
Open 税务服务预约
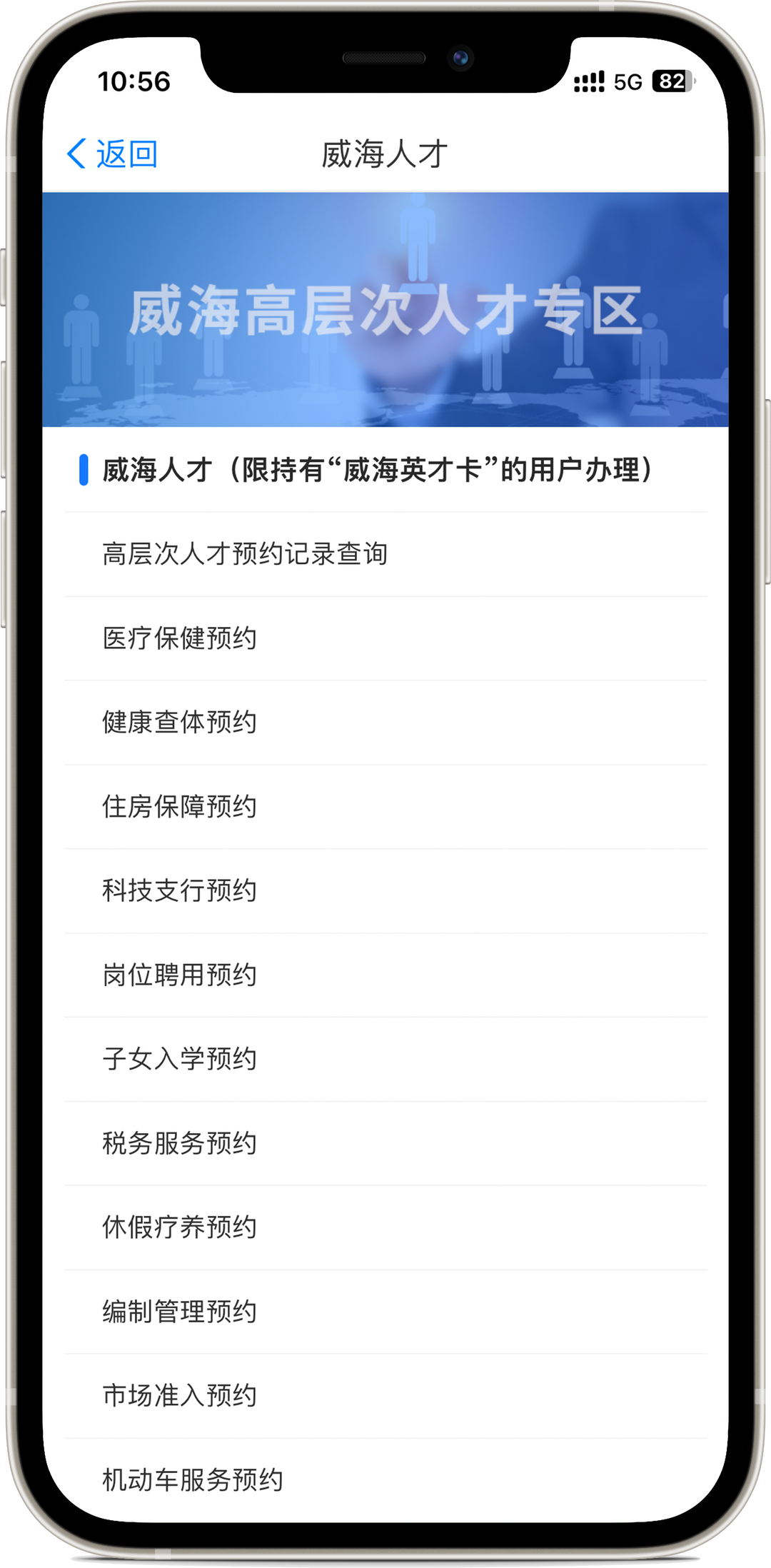(x=179, y=1143)
